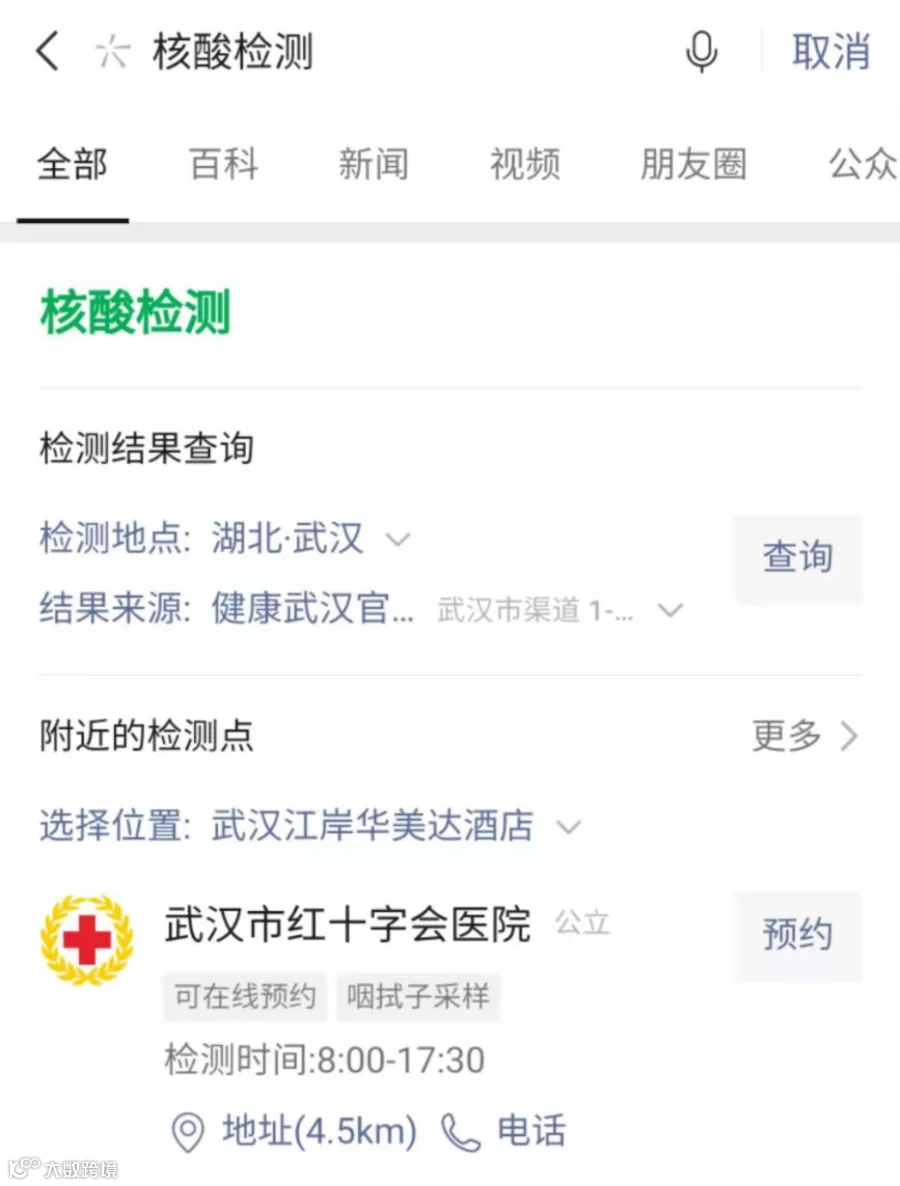
Task: Switch to the 百科 tab
Action: [224, 164]
